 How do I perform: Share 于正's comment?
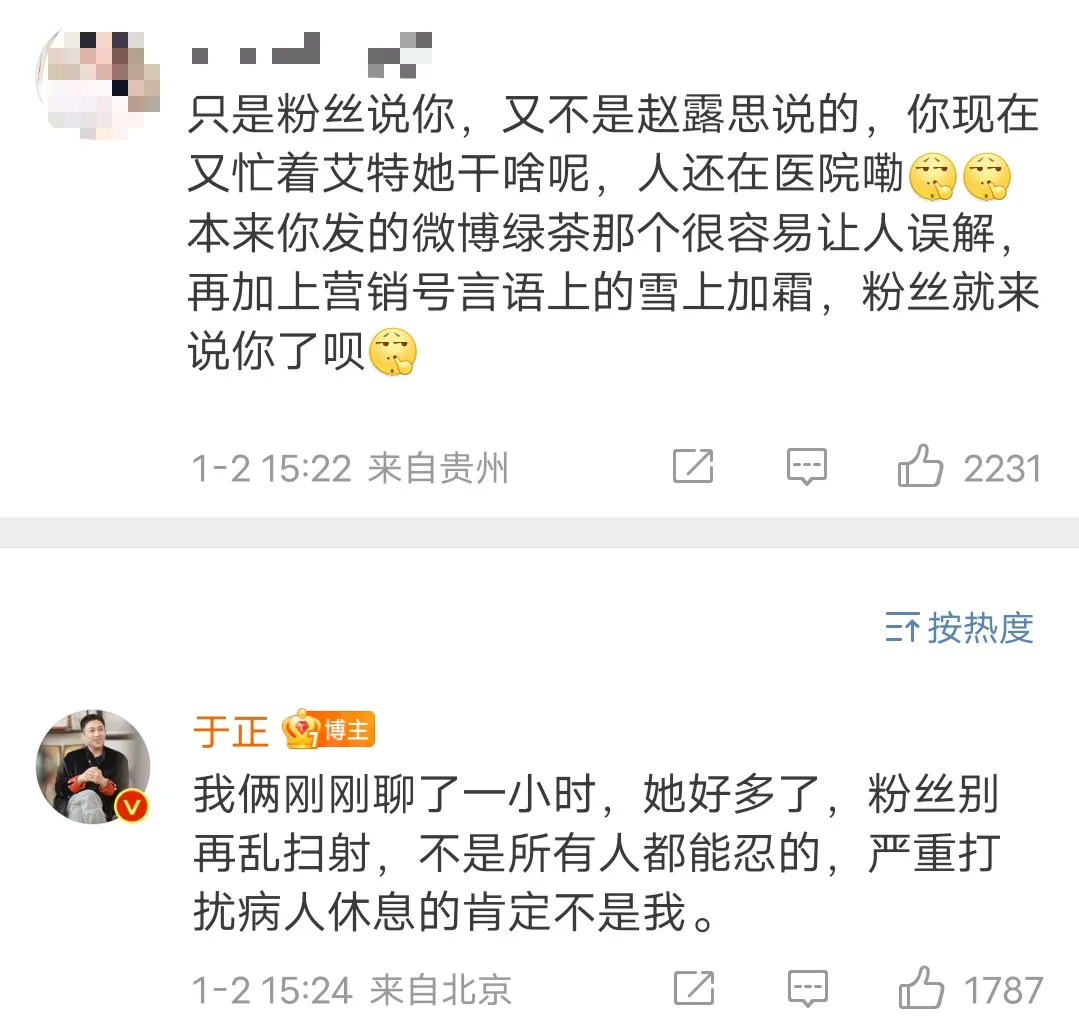point(694,990)
